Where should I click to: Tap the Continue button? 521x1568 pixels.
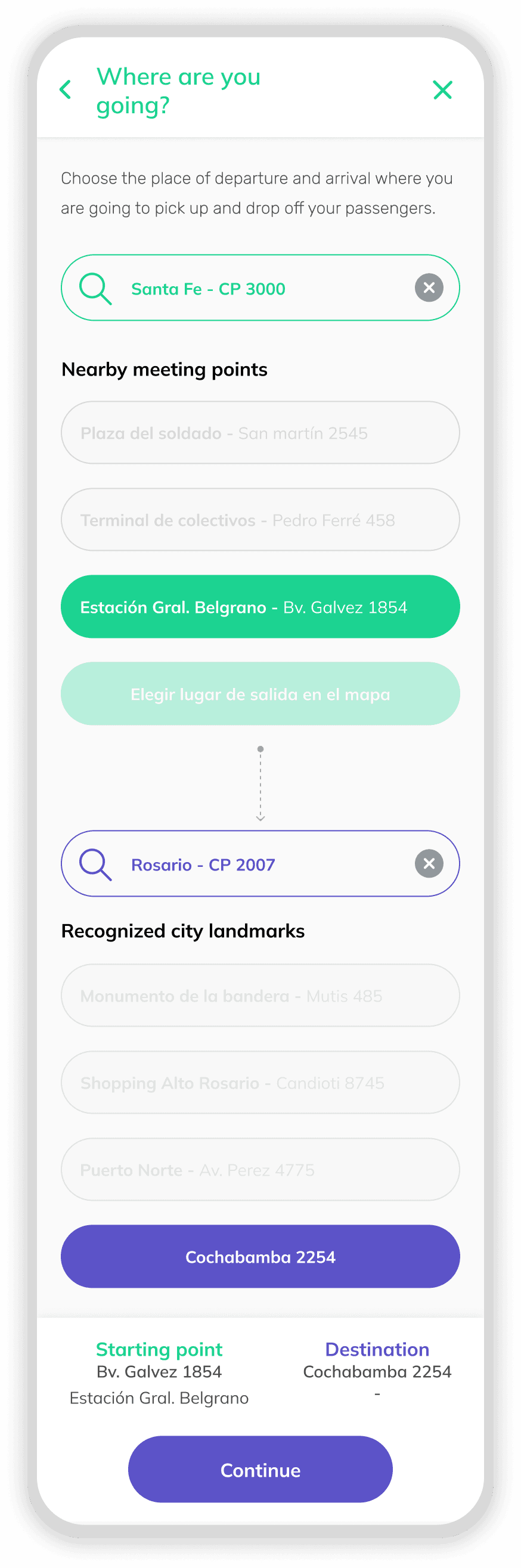[x=260, y=1470]
